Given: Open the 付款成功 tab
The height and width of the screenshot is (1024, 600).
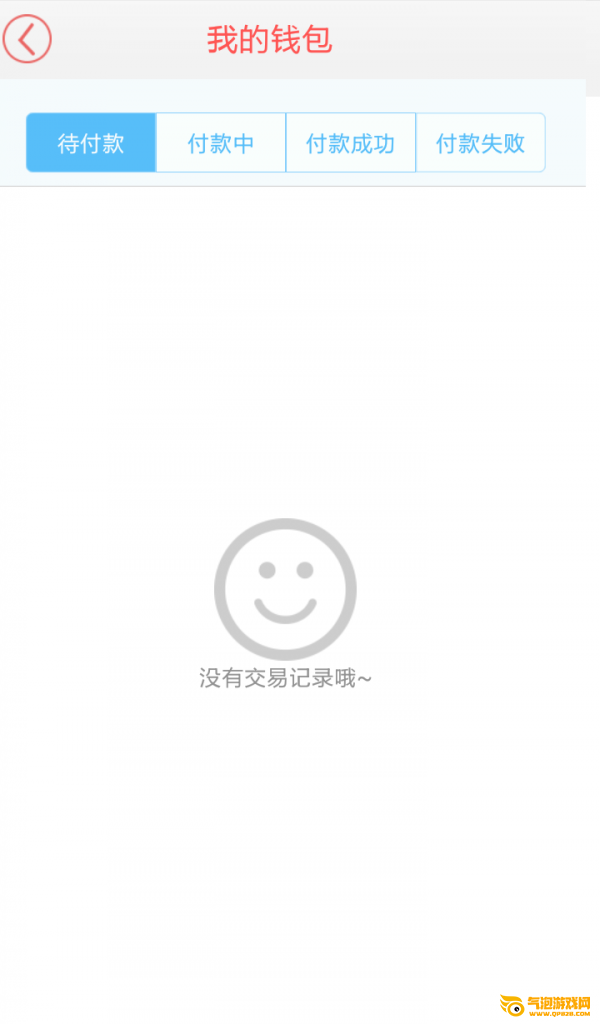Looking at the screenshot, I should click(x=351, y=143).
